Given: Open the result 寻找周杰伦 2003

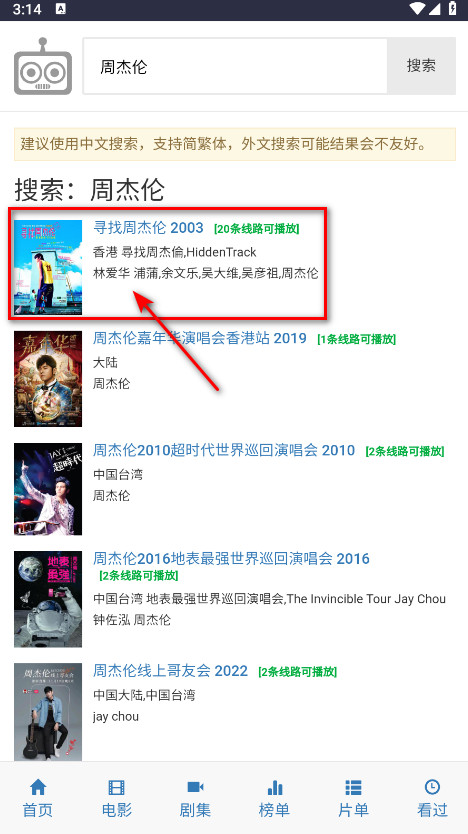Looking at the screenshot, I should point(148,228).
